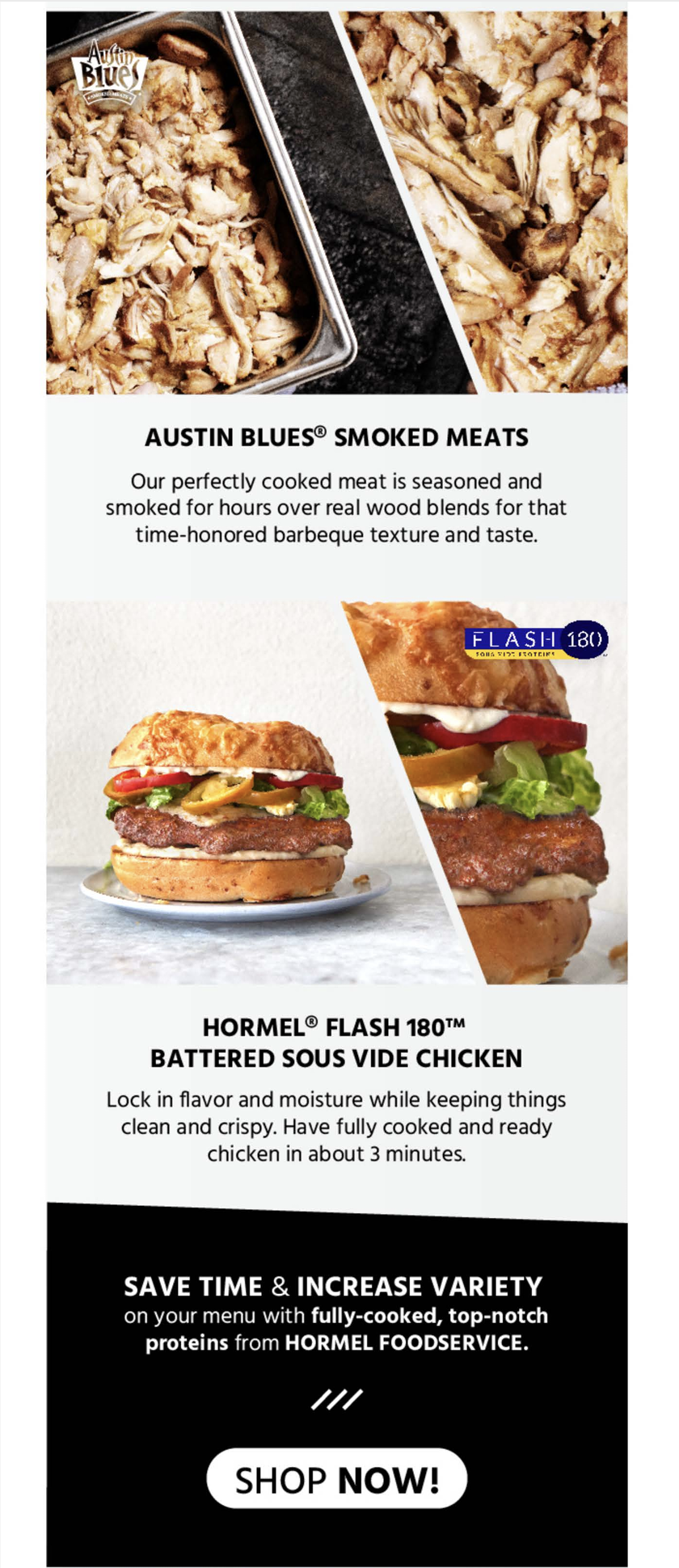Tap the SHOP NOW! button
679x1568 pixels.
[x=337, y=1479]
